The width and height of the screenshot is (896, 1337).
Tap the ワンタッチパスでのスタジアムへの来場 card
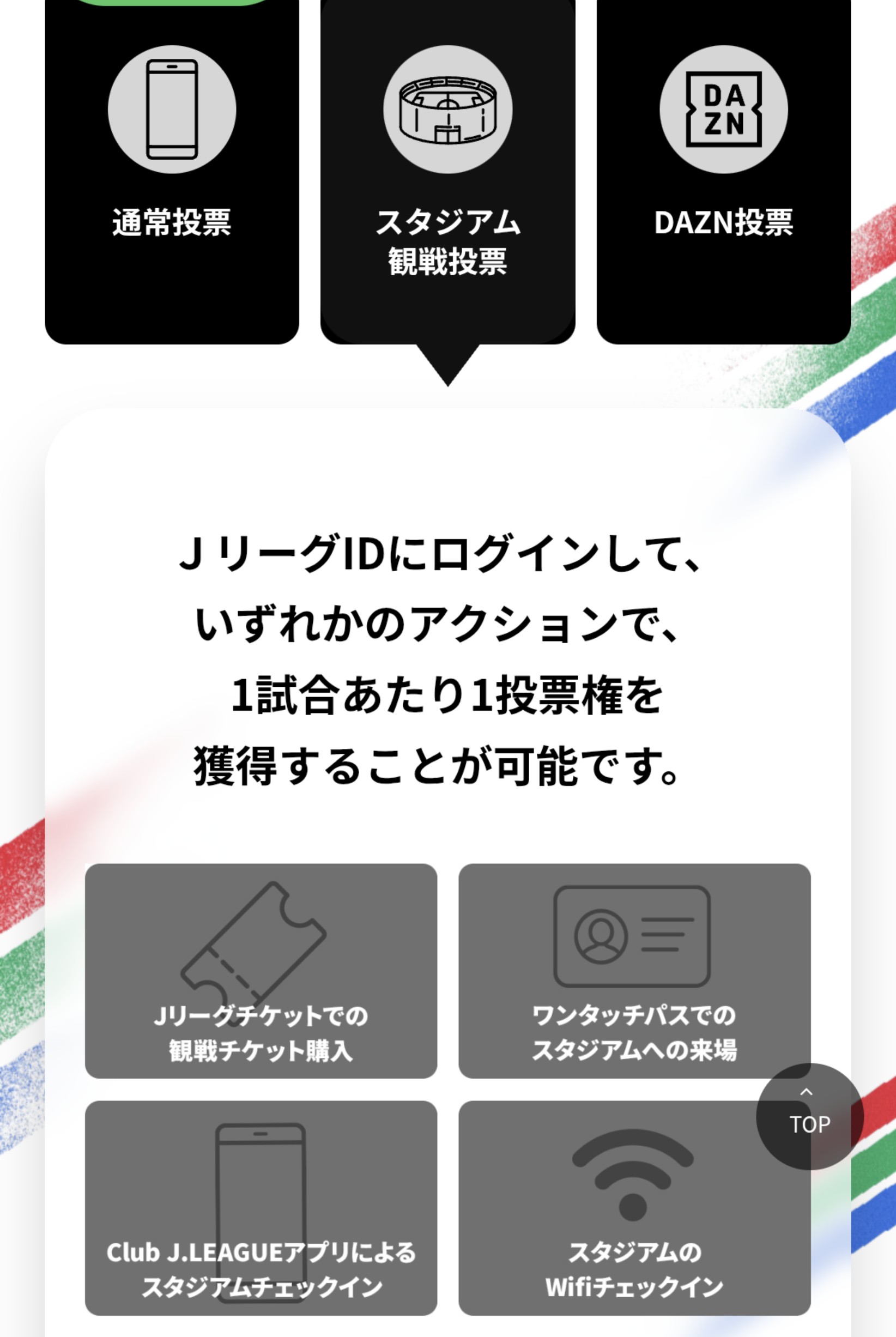(x=634, y=971)
